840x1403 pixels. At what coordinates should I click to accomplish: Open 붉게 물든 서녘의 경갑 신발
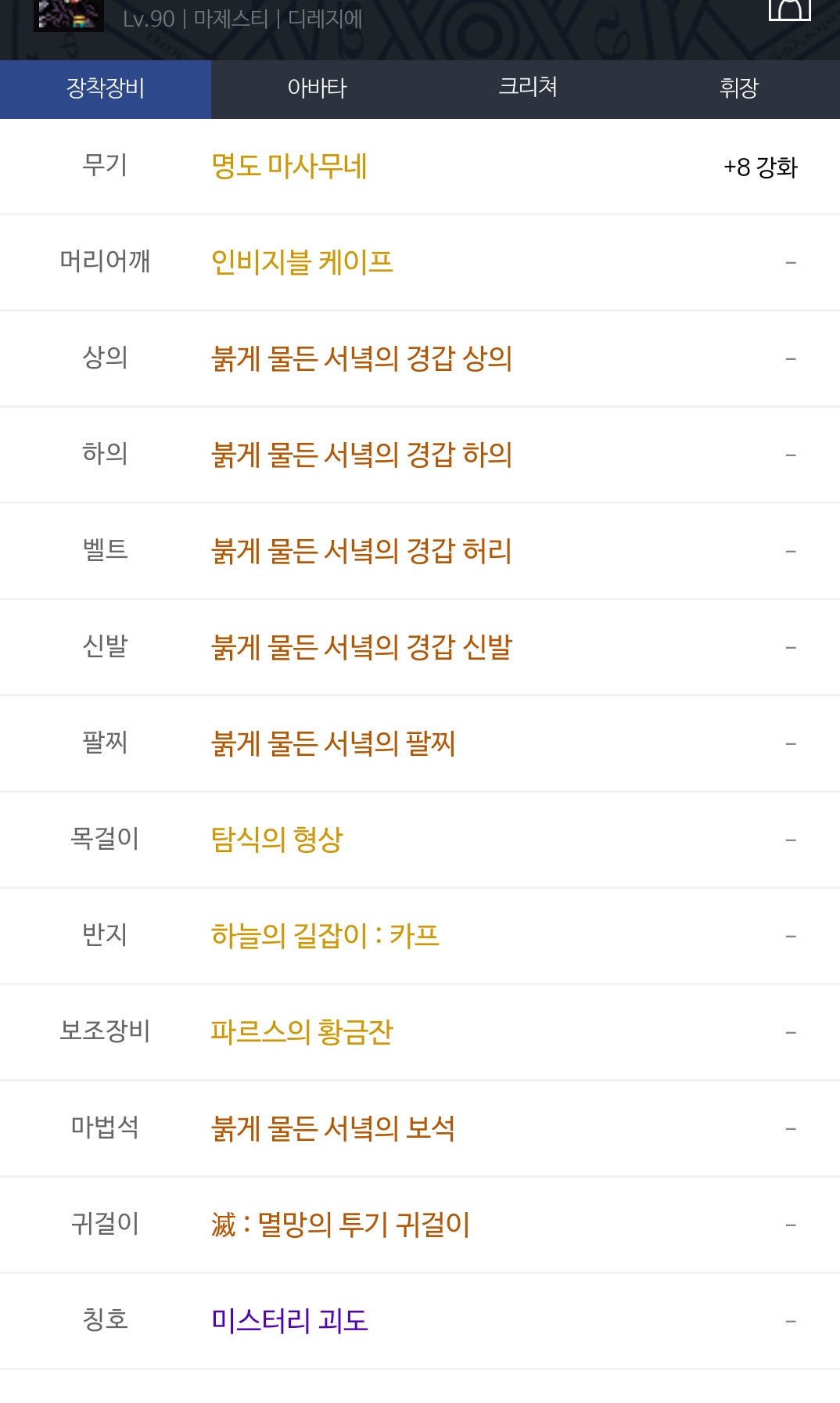[361, 647]
